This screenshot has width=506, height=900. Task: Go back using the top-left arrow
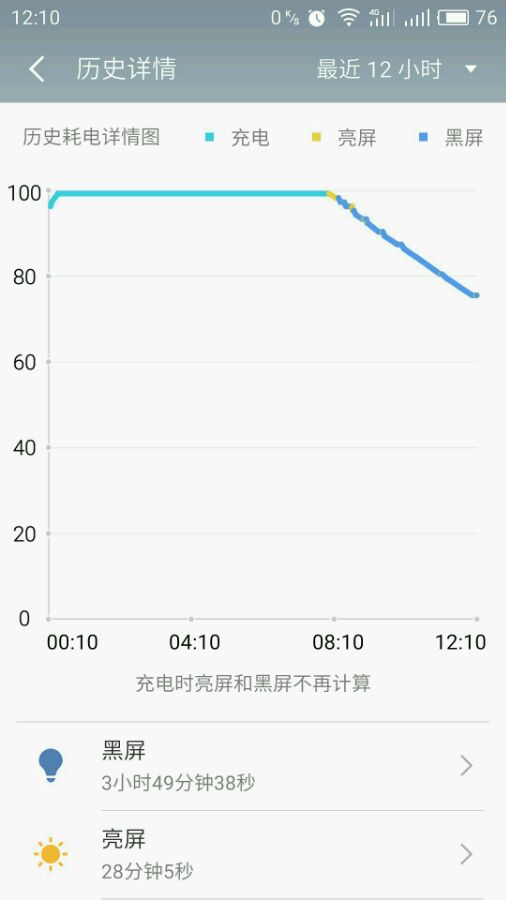click(37, 69)
